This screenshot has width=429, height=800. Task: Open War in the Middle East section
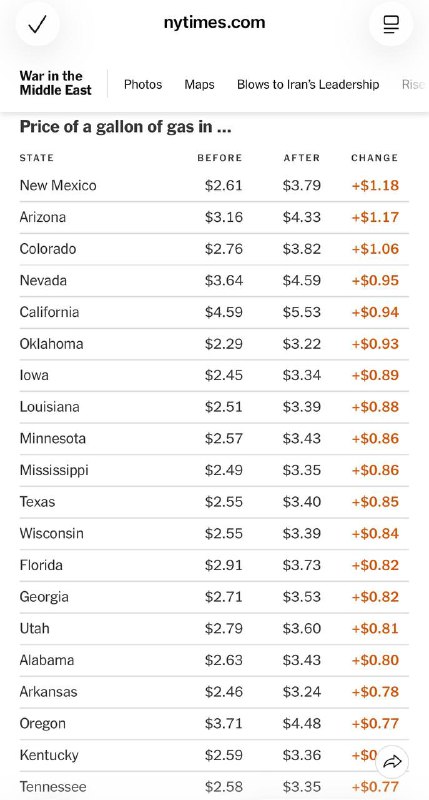pos(56,83)
